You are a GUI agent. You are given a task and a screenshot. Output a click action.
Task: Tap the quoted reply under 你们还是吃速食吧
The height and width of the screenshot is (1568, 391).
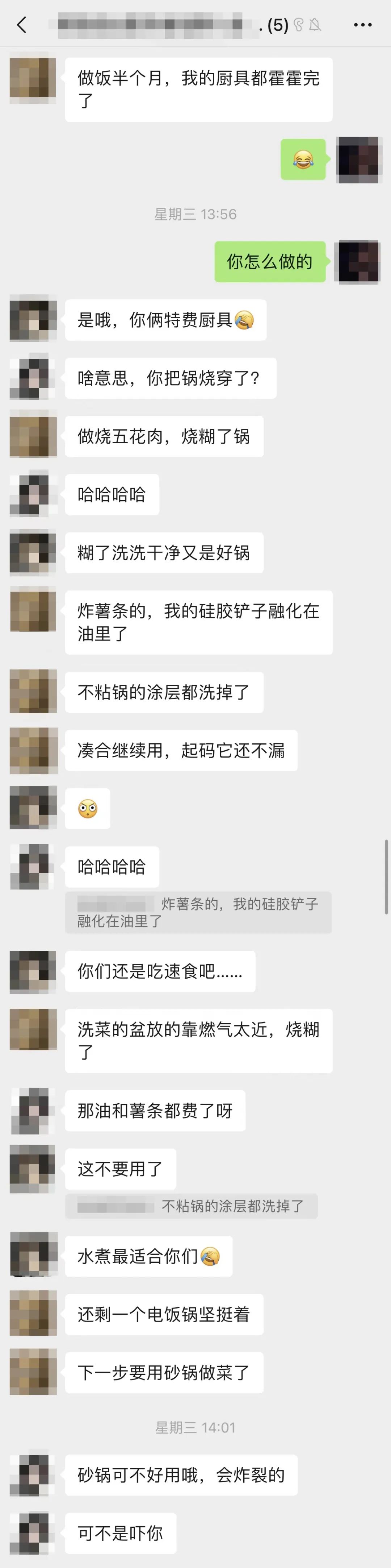tap(198, 912)
